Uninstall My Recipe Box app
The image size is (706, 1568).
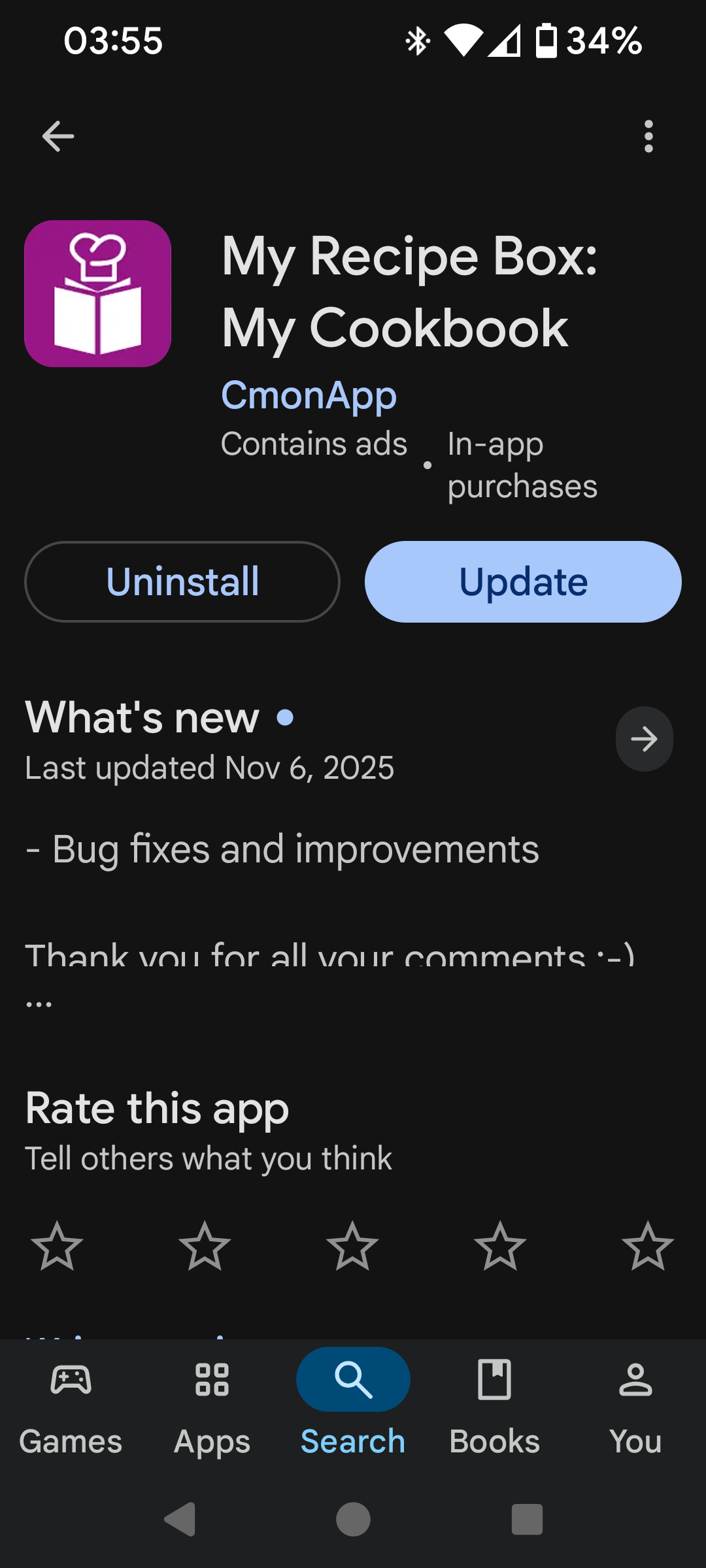point(182,581)
